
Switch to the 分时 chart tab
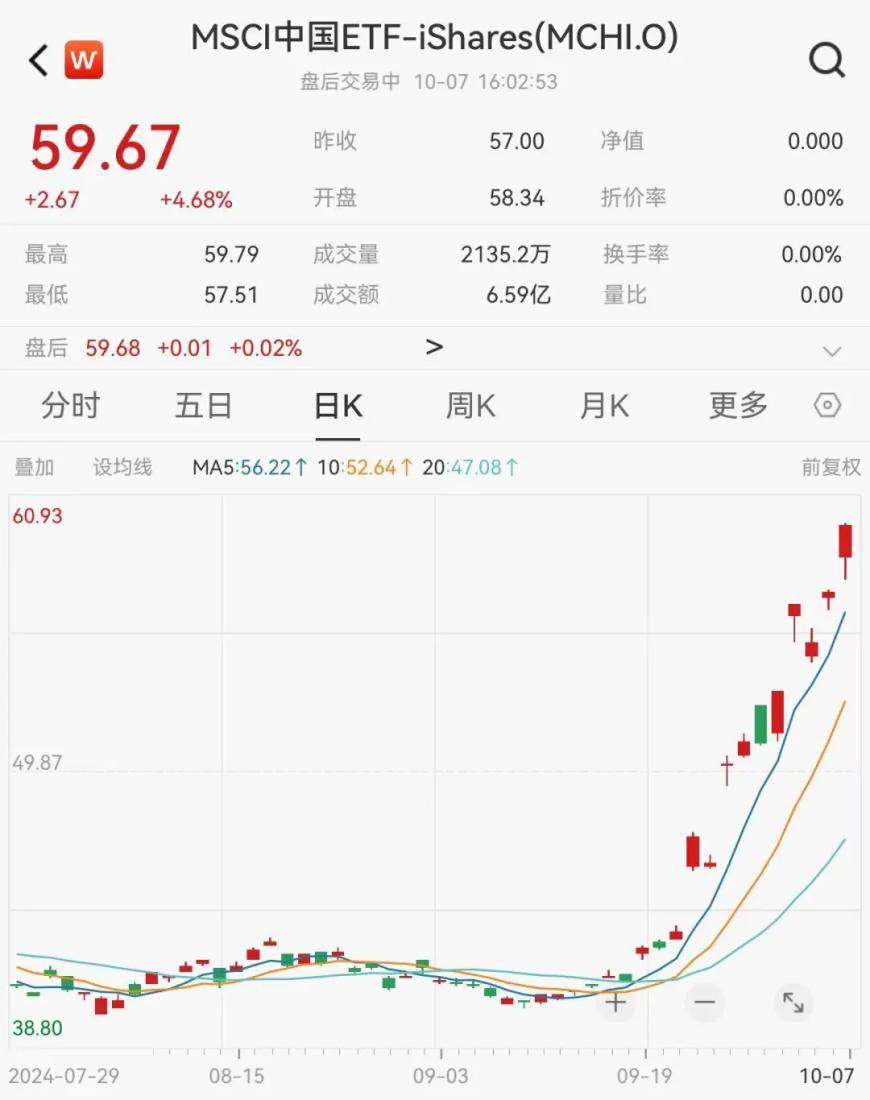click(x=71, y=406)
